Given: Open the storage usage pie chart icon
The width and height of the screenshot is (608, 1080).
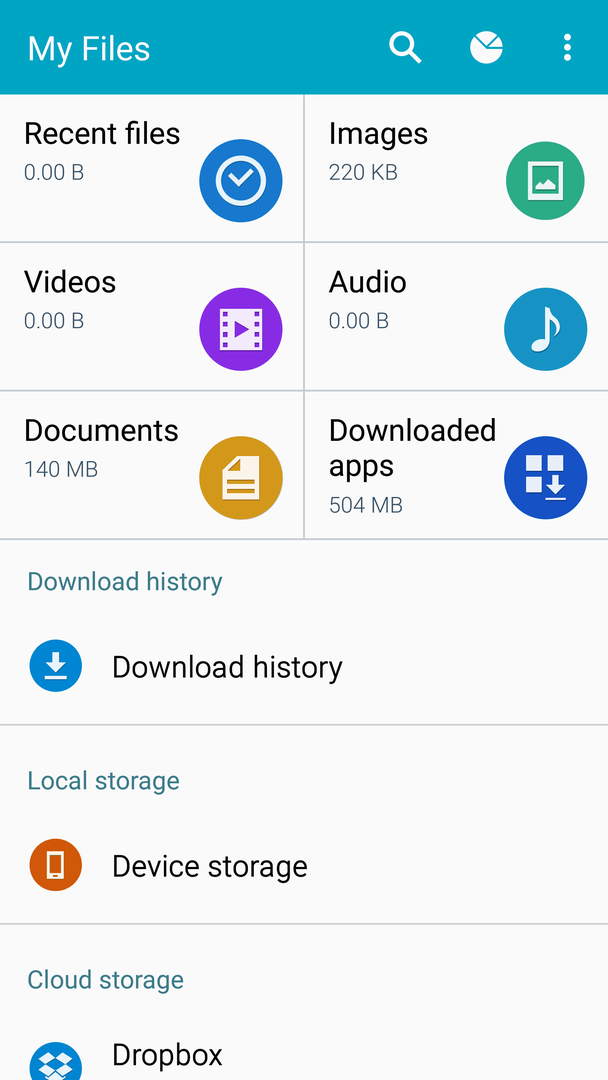Looking at the screenshot, I should pyautogui.click(x=486, y=48).
